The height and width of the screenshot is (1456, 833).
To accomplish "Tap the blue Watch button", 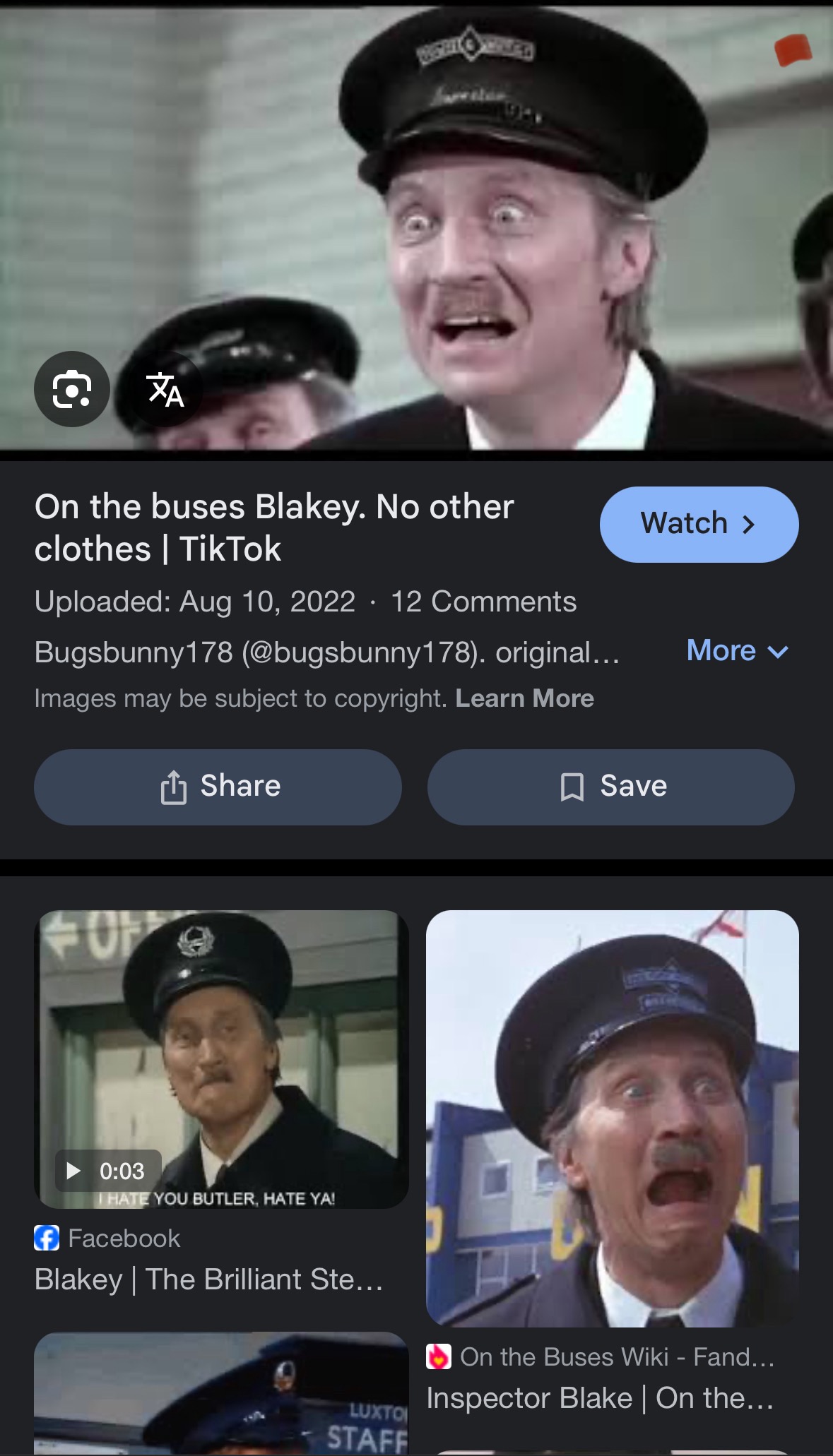I will click(699, 524).
